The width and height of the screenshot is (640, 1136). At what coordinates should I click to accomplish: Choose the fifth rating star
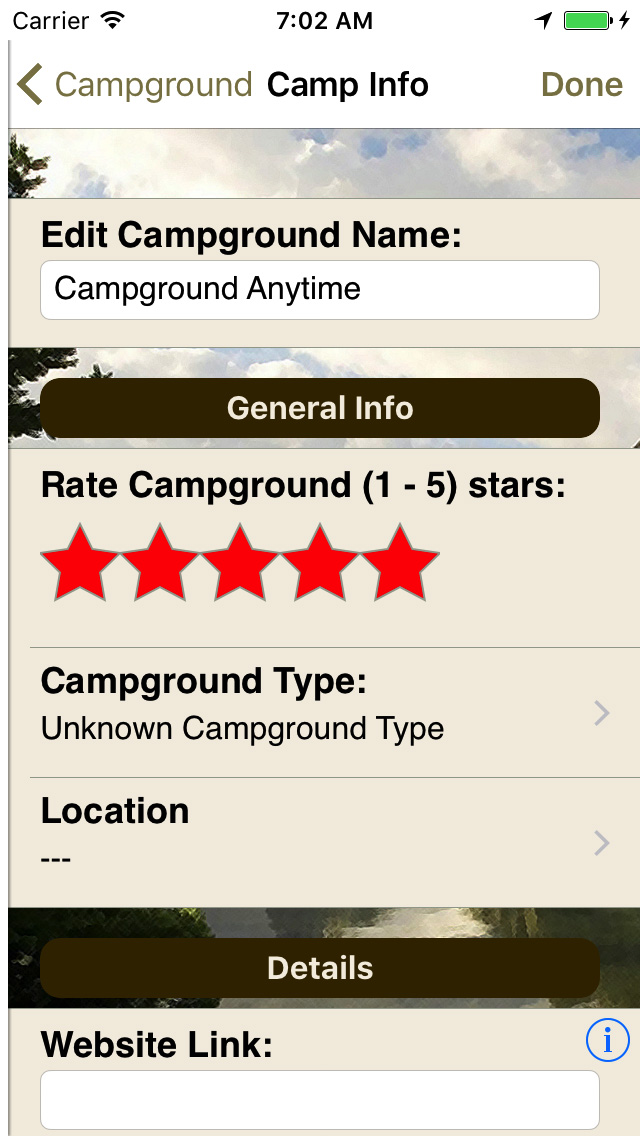(x=400, y=563)
